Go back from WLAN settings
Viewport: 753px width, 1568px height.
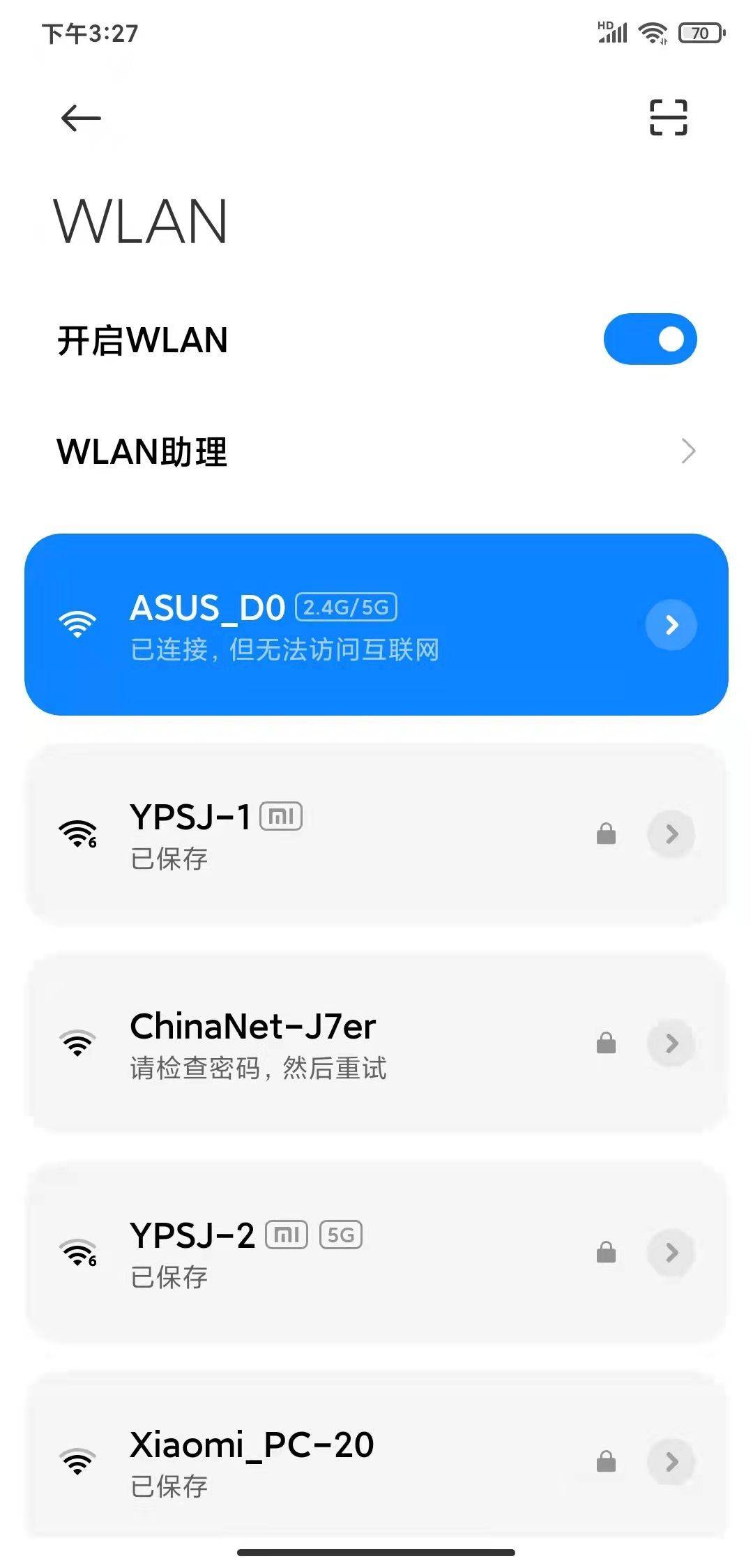click(81, 118)
